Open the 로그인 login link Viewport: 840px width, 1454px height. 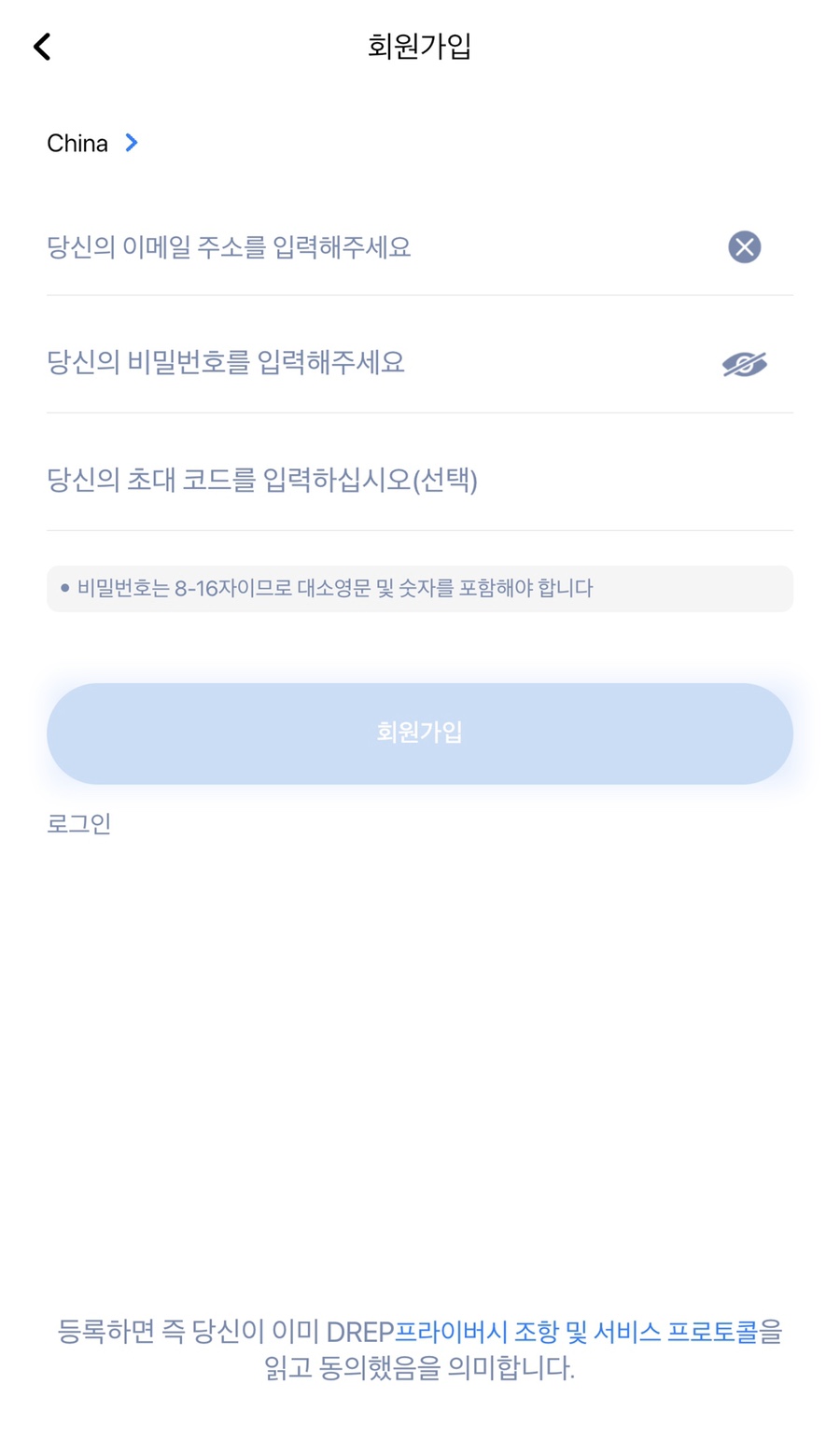click(79, 823)
